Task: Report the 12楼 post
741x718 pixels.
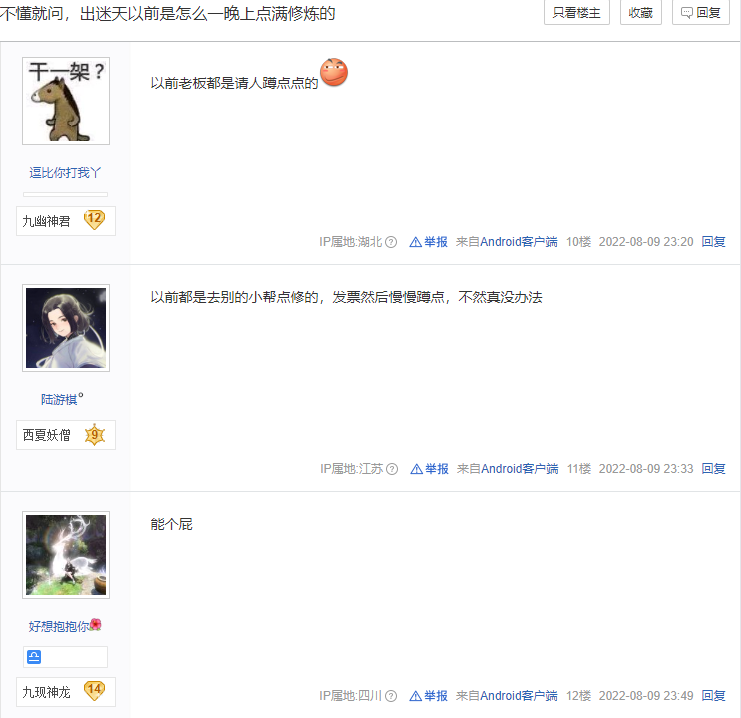Action: tap(429, 696)
